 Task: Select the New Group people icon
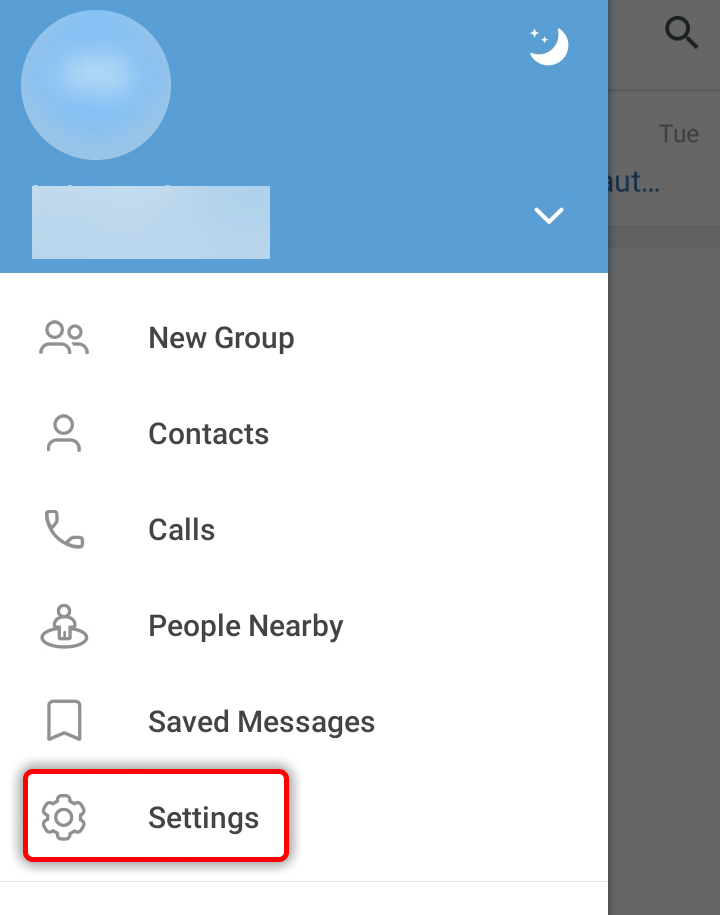click(x=64, y=337)
